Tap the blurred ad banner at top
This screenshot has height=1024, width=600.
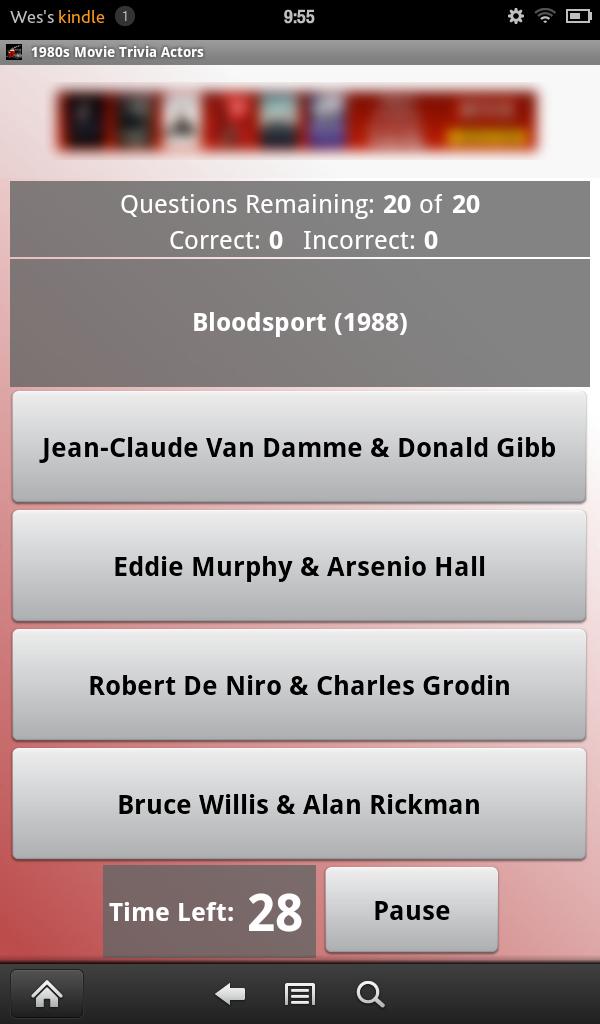[x=297, y=121]
